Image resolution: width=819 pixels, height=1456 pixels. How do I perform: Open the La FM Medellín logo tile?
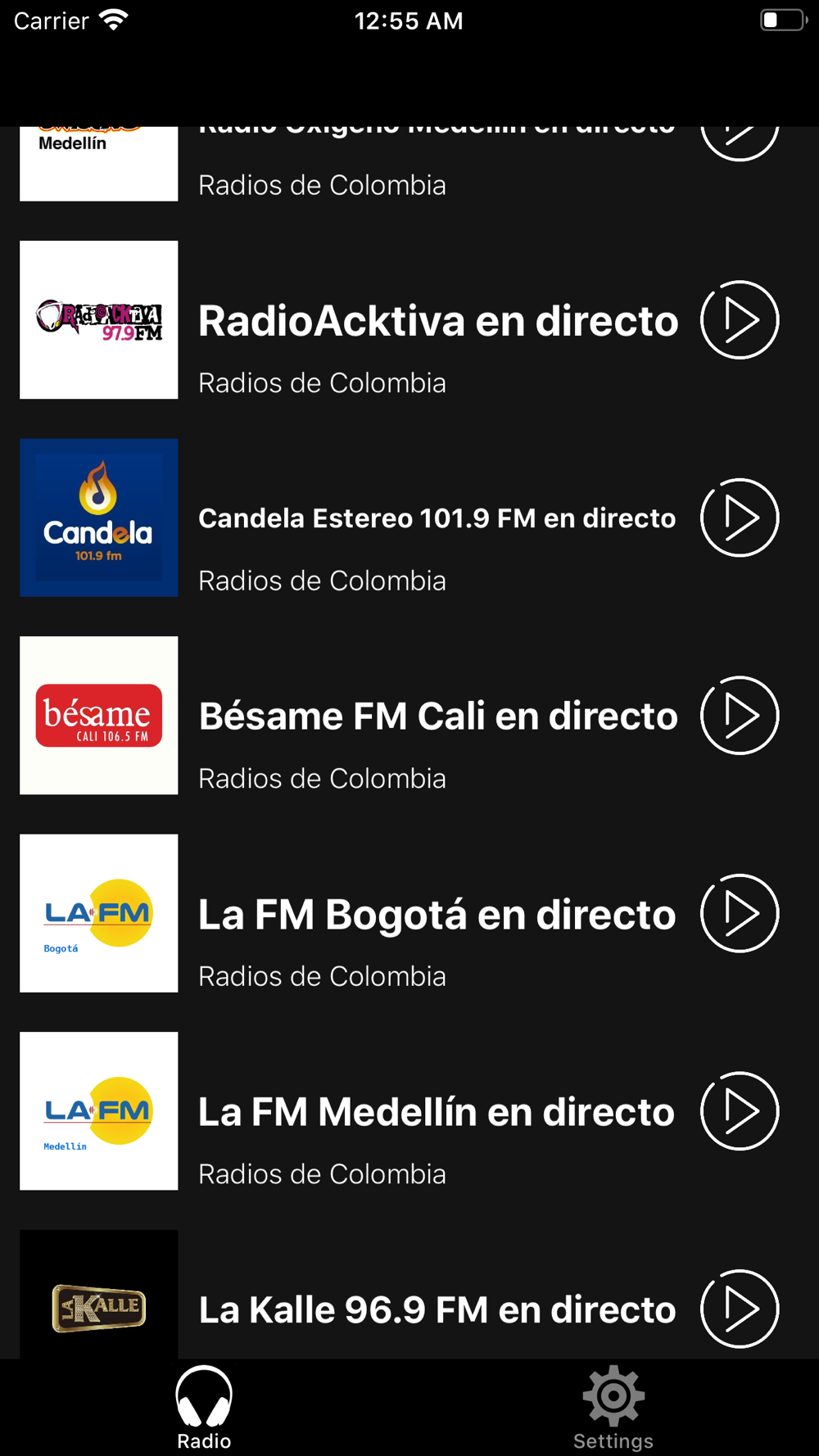pyautogui.click(x=99, y=1111)
